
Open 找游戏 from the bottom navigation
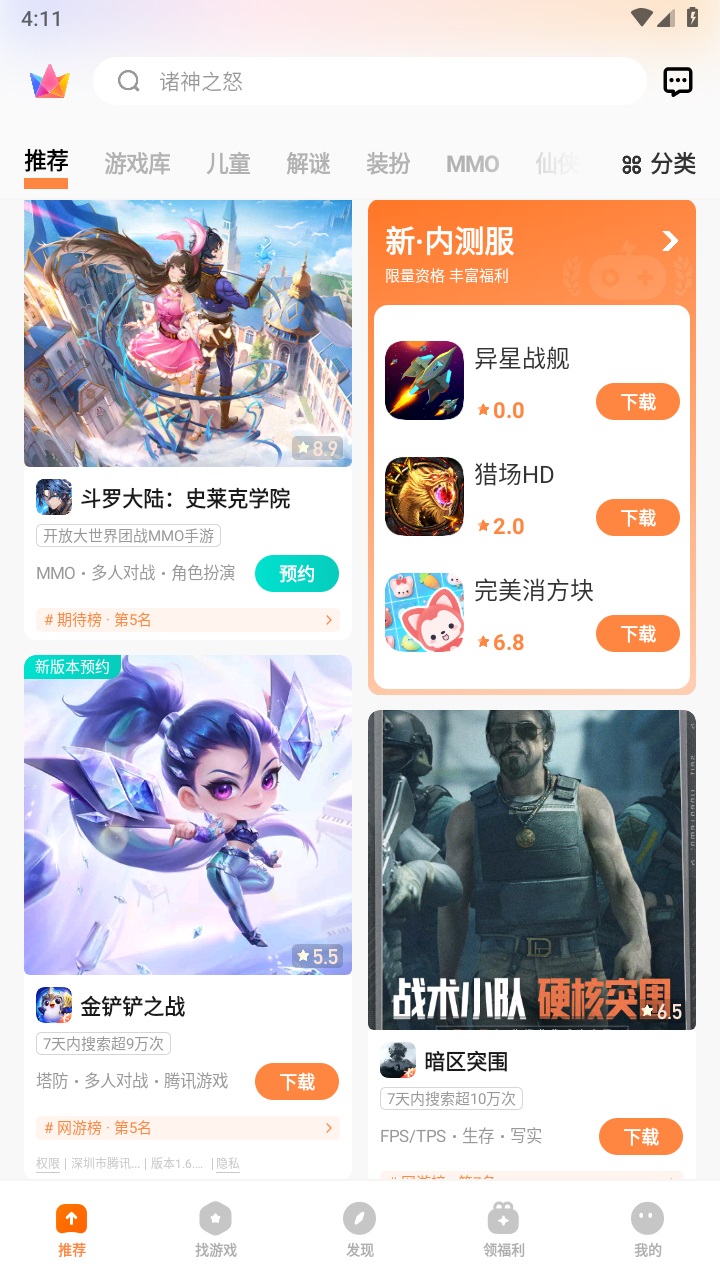point(215,1230)
